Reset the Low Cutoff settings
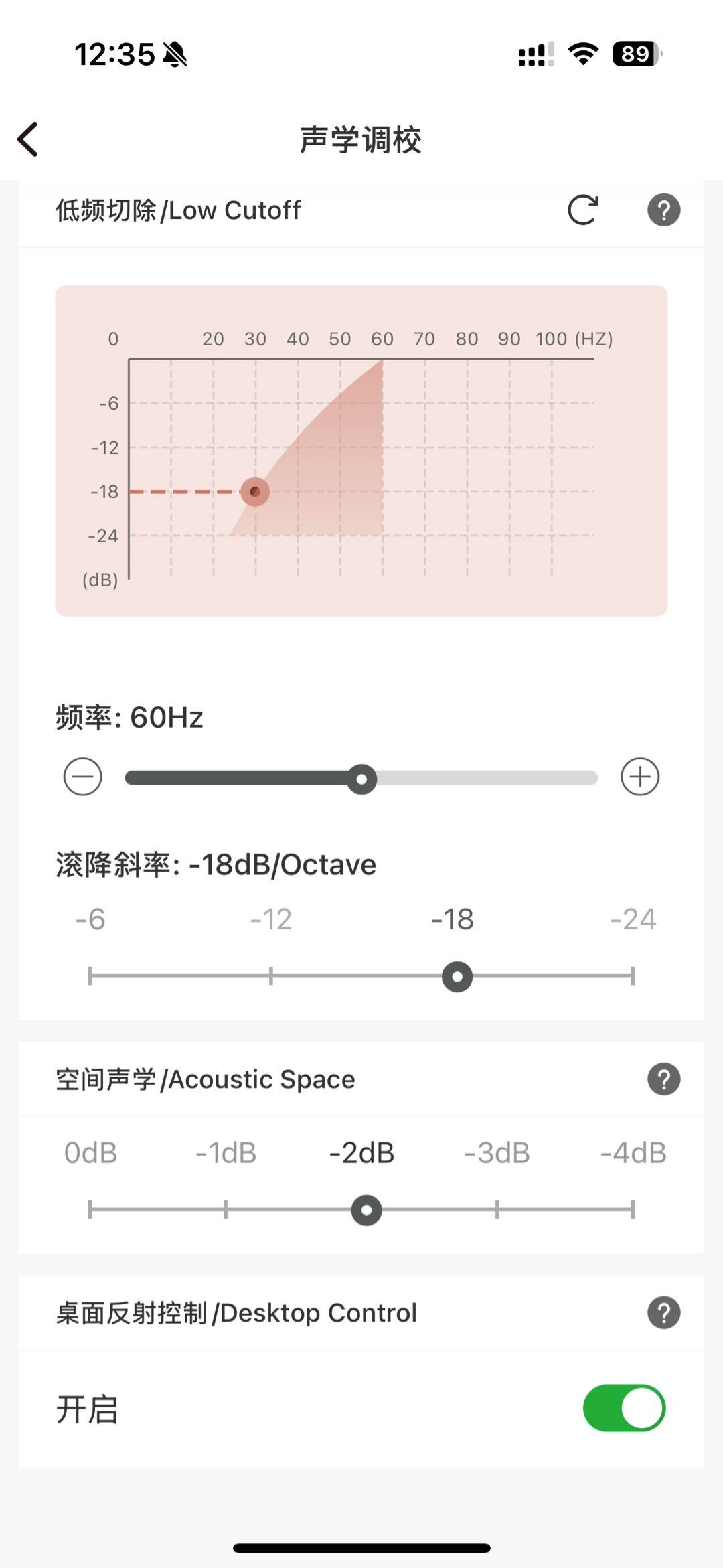 (x=582, y=210)
